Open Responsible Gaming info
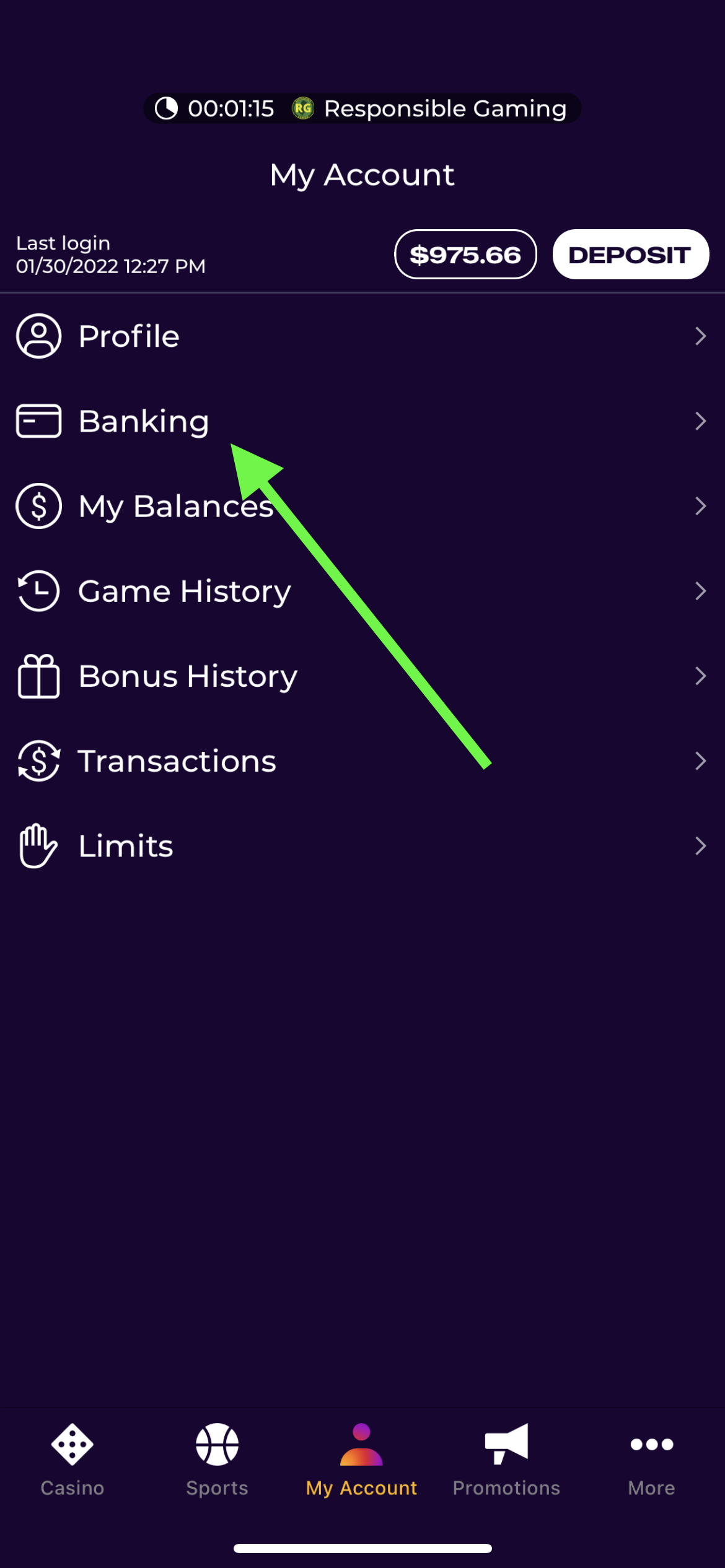This screenshot has width=725, height=1568. 444,109
